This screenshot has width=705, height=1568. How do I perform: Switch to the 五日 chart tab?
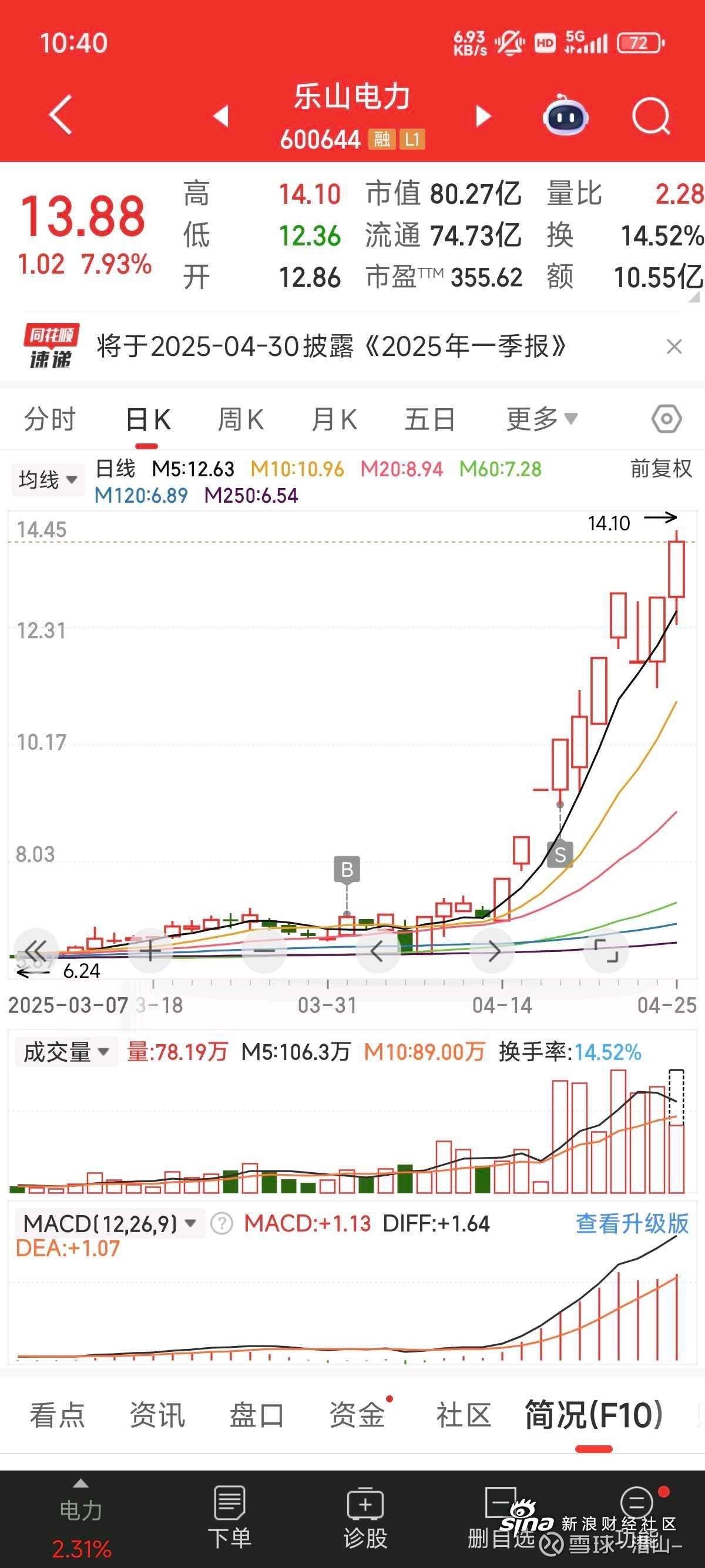point(430,419)
